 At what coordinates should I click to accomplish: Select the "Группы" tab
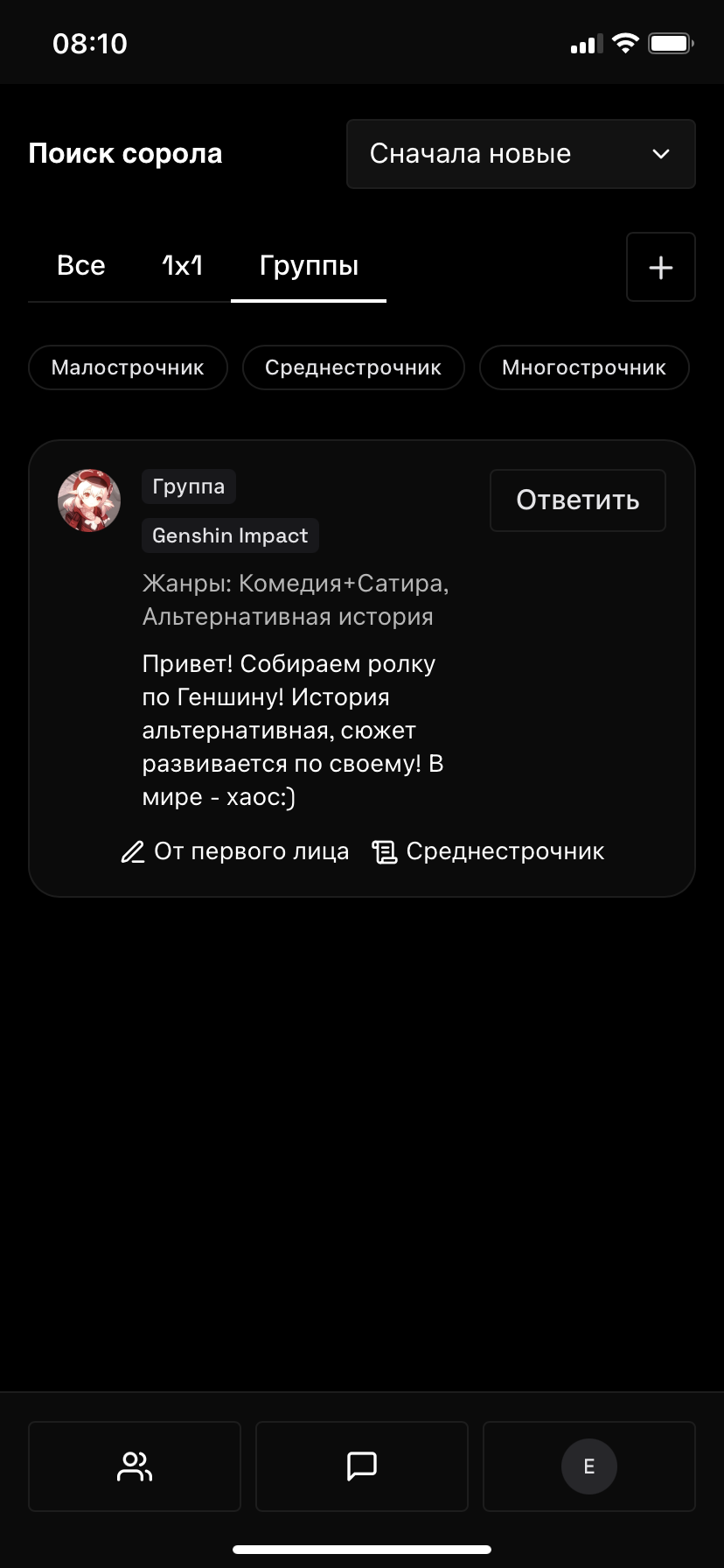point(309,265)
